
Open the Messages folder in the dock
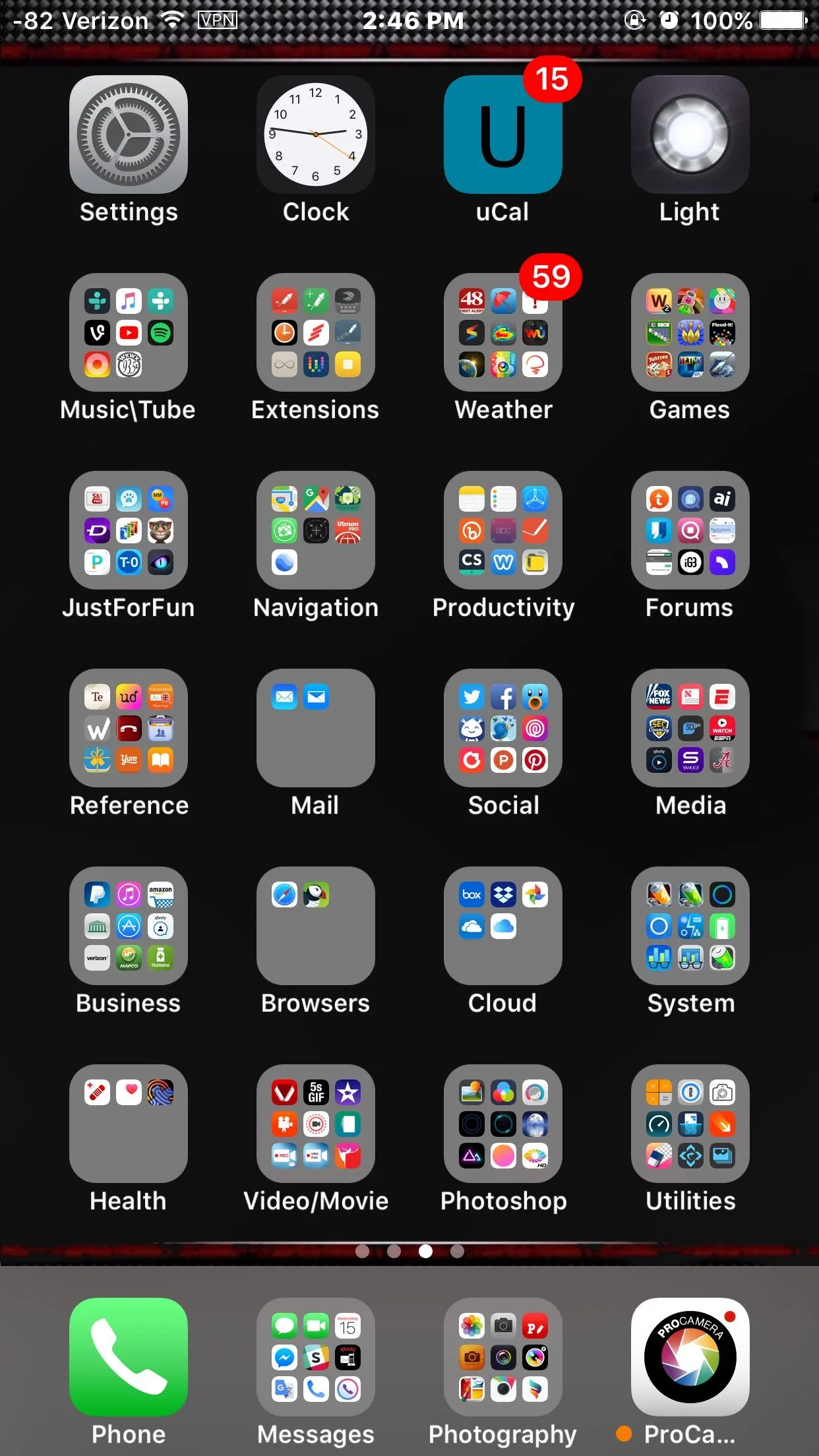click(x=316, y=1357)
